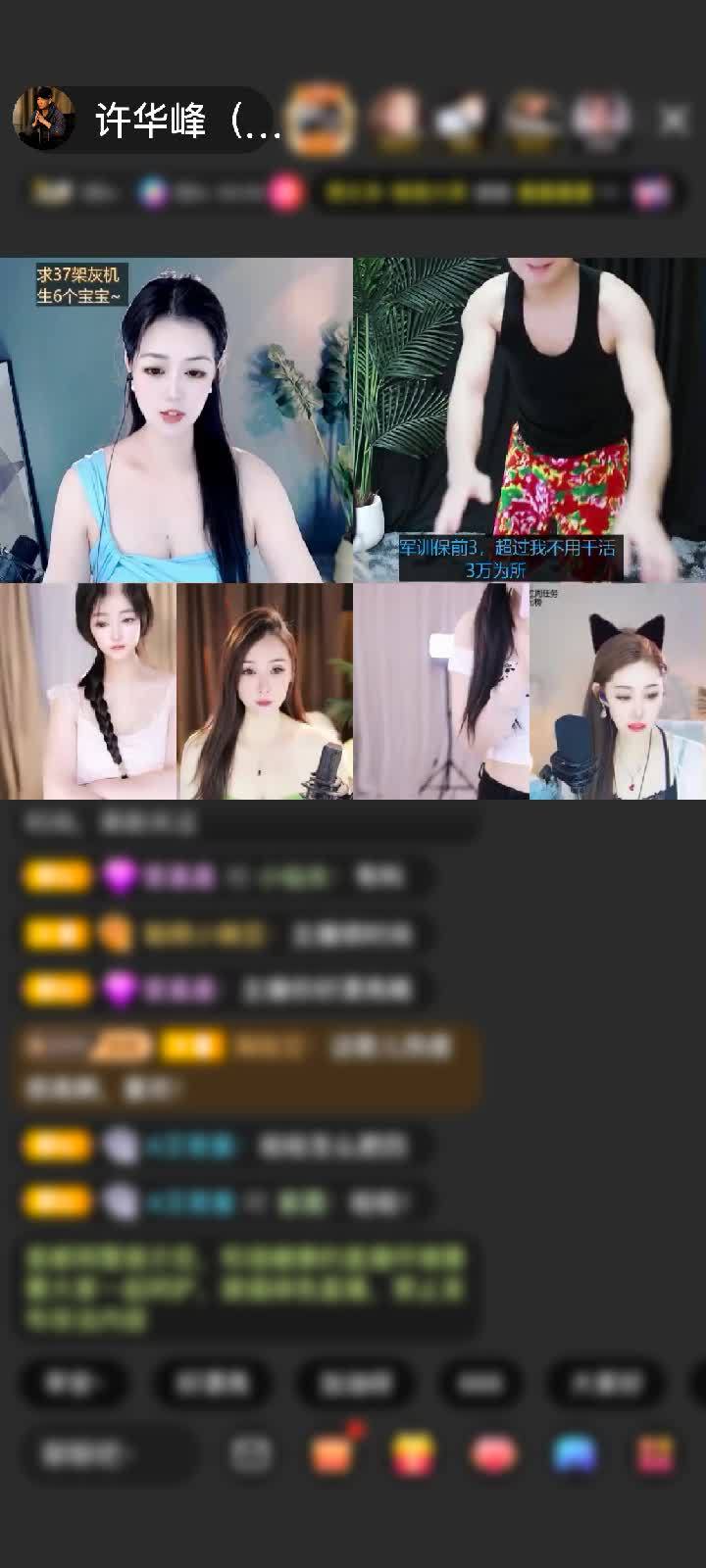Close the live stream
Viewport: 706px width, 1568px height.
click(674, 121)
